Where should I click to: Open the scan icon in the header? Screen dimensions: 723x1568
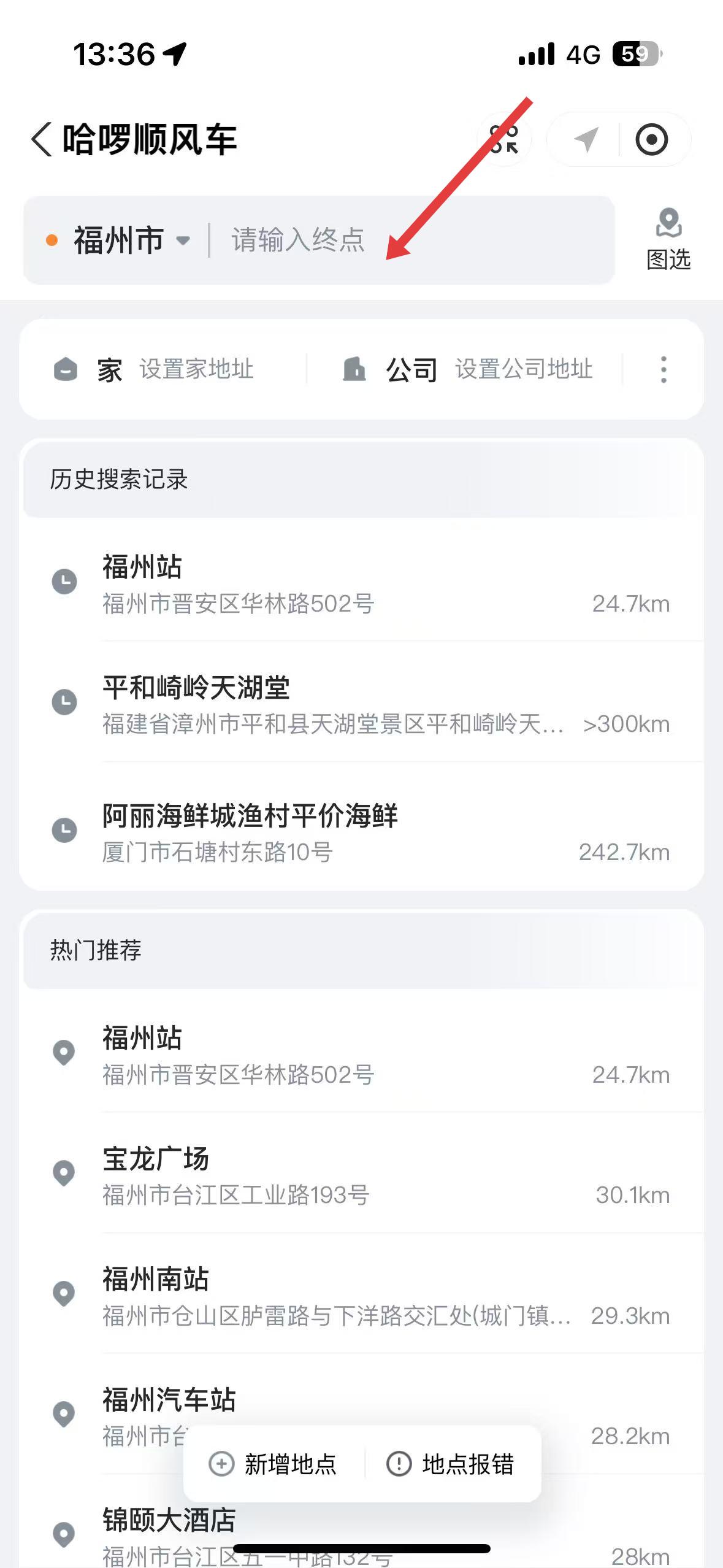[x=504, y=140]
